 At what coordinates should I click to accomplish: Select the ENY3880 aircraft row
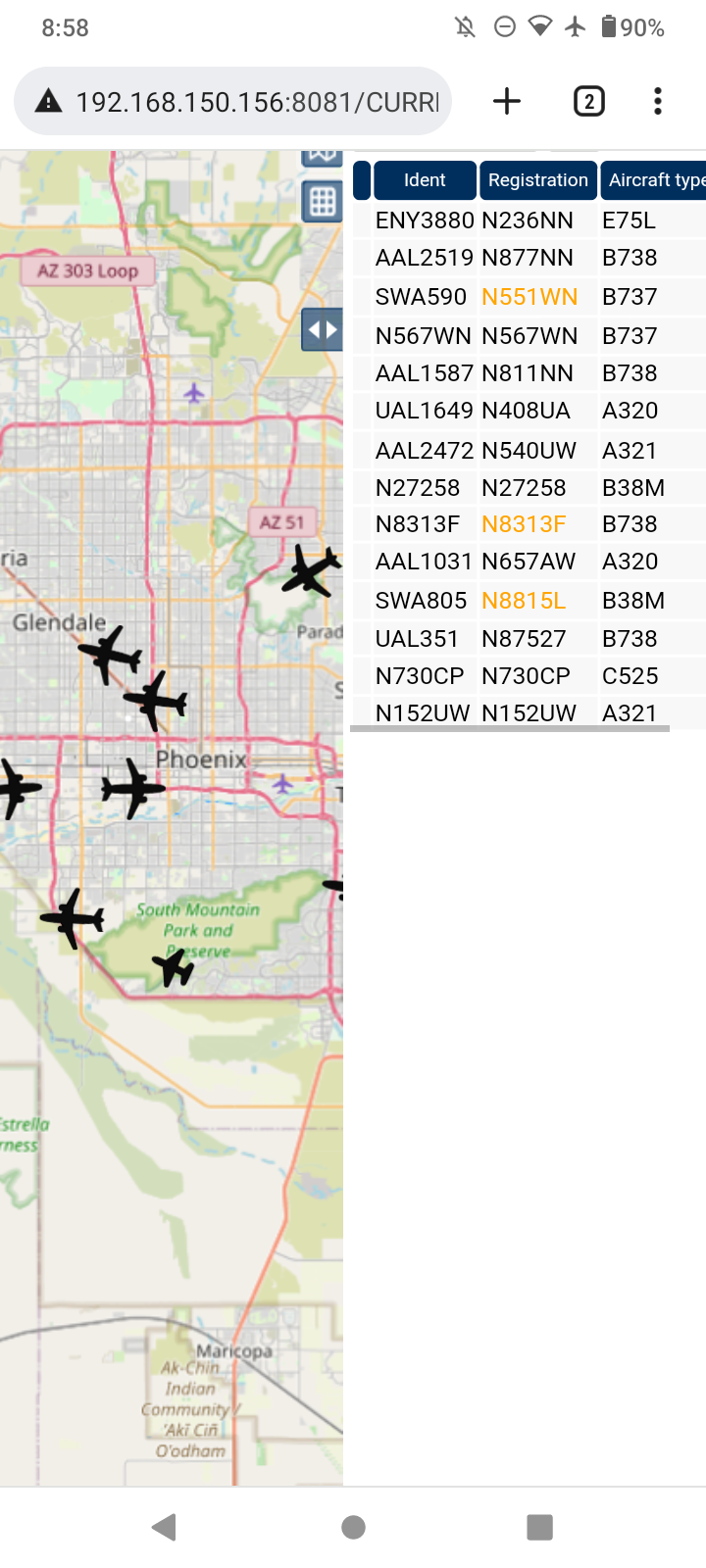pos(529,220)
